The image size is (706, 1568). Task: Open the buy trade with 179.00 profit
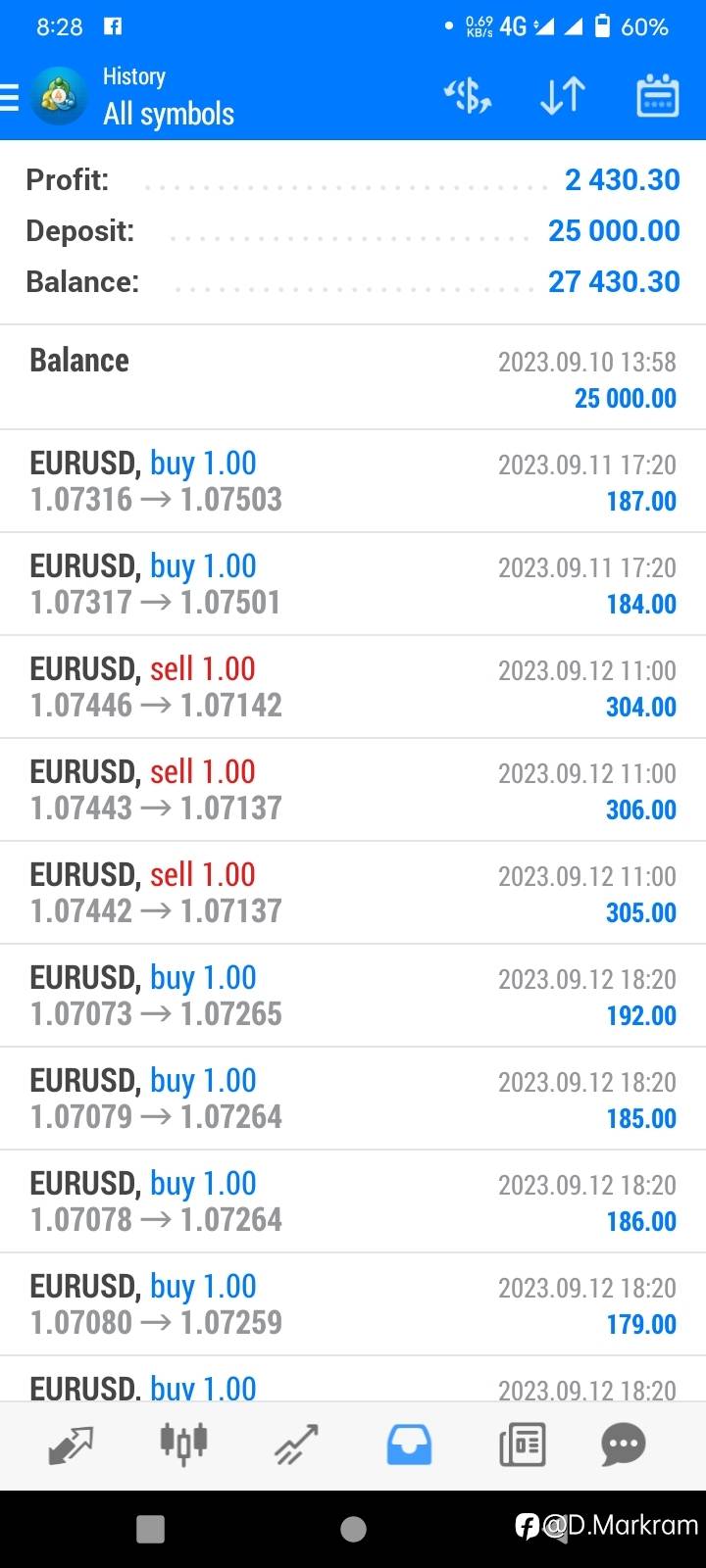(x=353, y=1304)
